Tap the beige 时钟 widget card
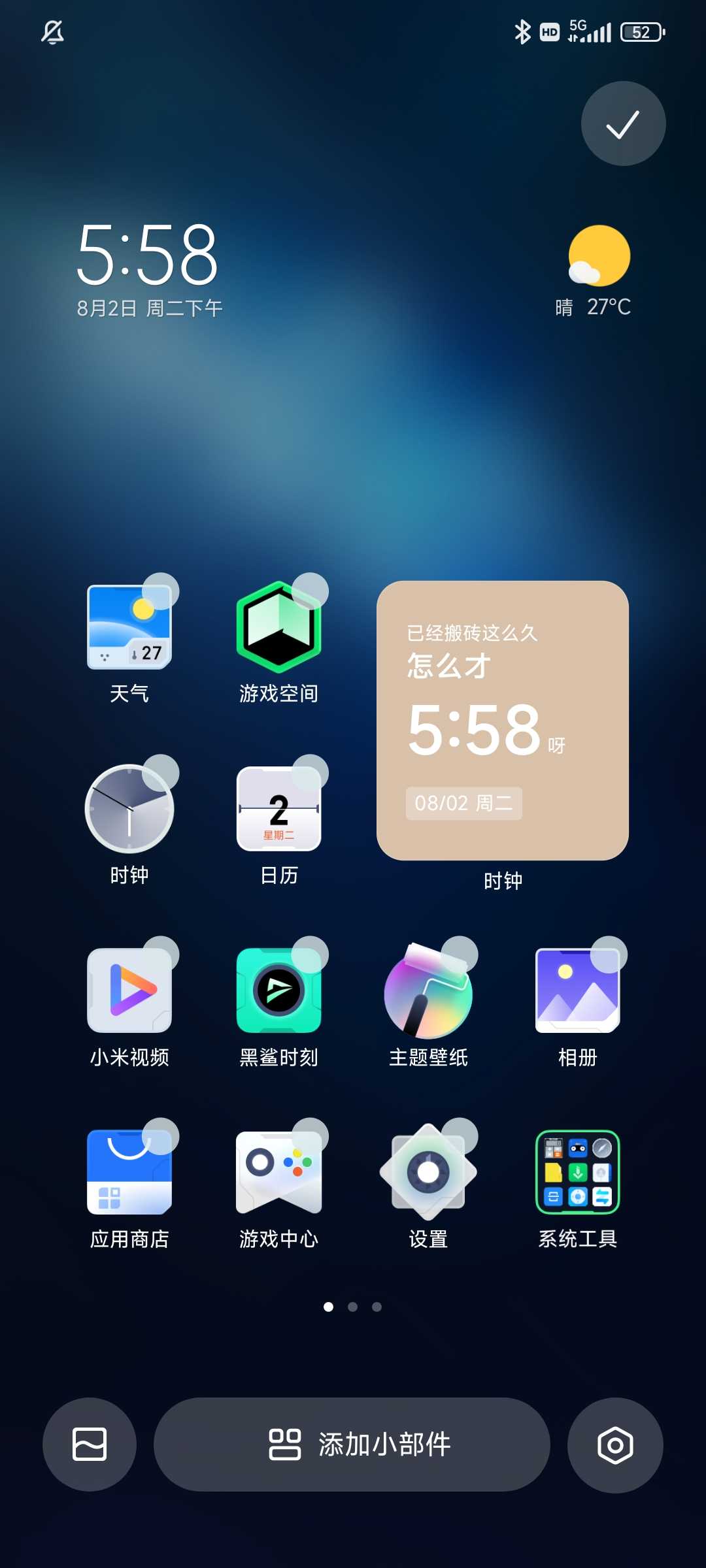 pyautogui.click(x=502, y=720)
